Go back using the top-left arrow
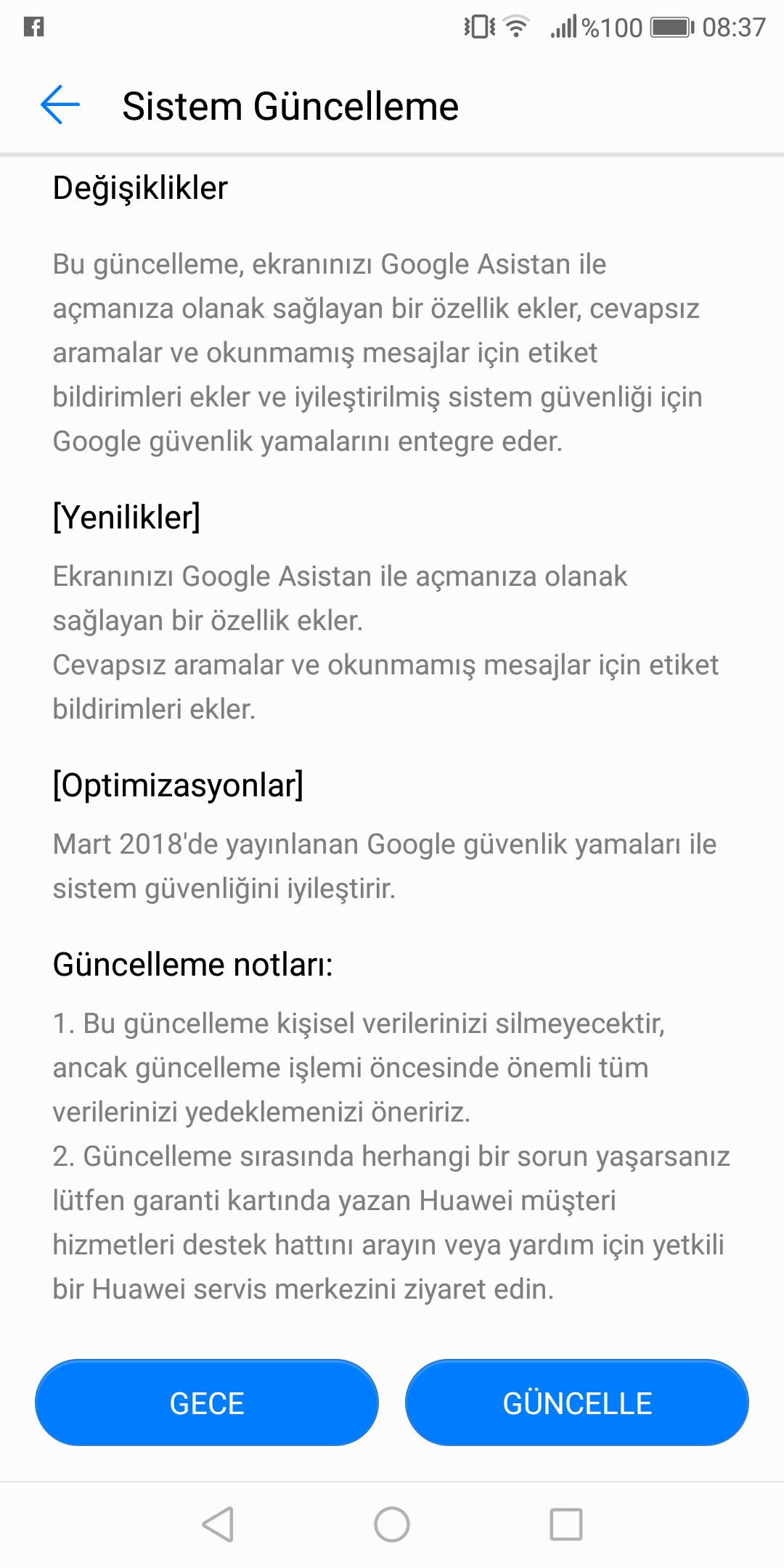The height and width of the screenshot is (1568, 784). point(60,105)
